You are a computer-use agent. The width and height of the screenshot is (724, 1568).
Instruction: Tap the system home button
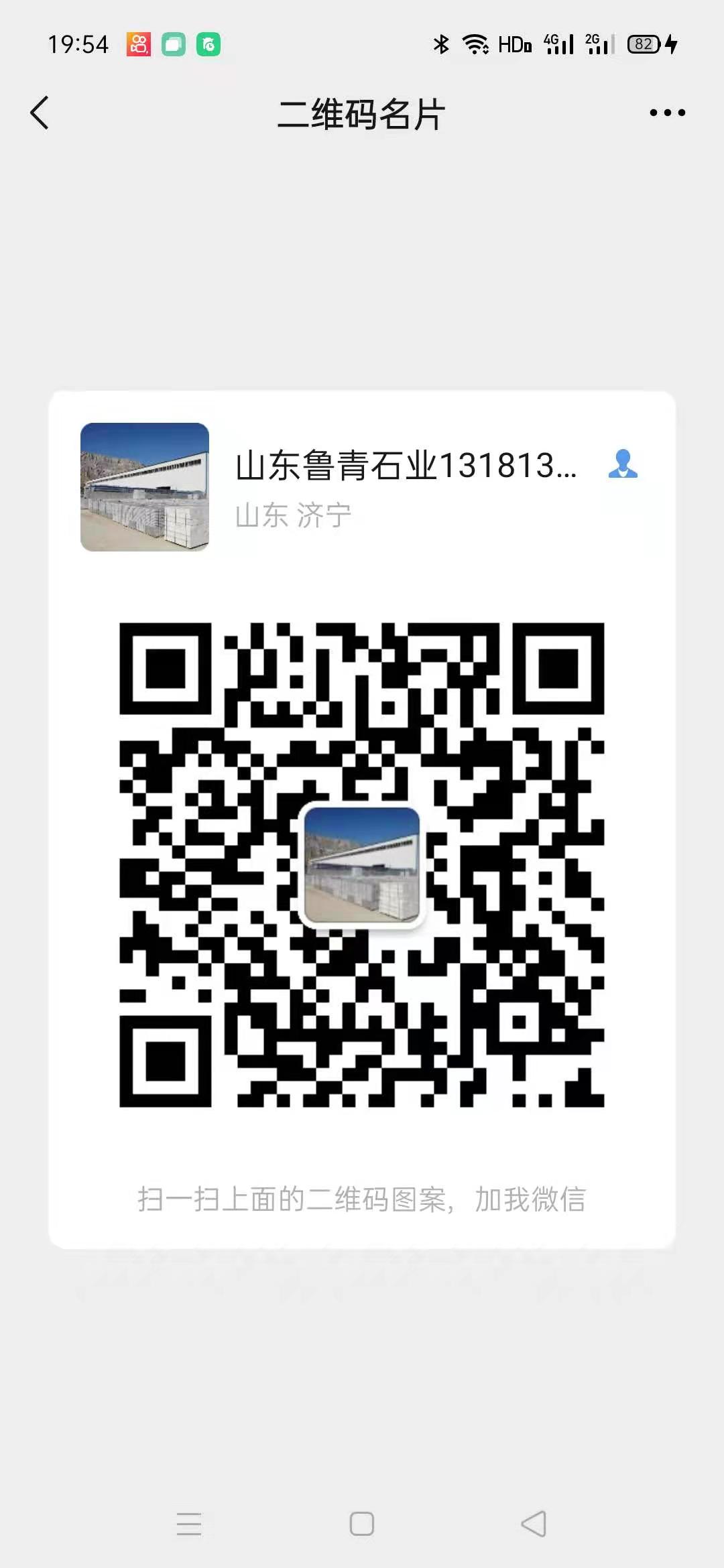point(362,1524)
